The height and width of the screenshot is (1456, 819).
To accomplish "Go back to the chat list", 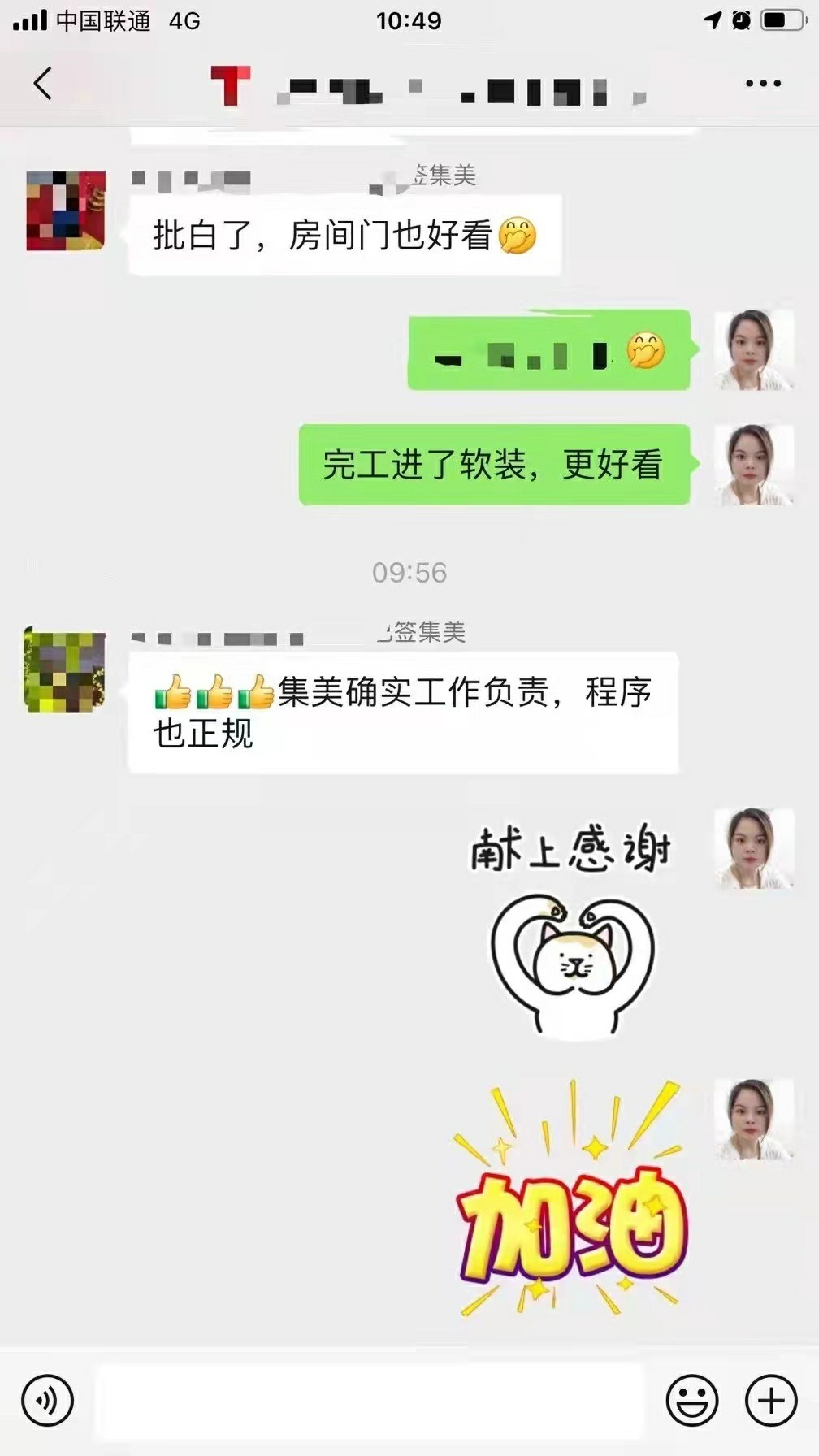I will tap(43, 84).
